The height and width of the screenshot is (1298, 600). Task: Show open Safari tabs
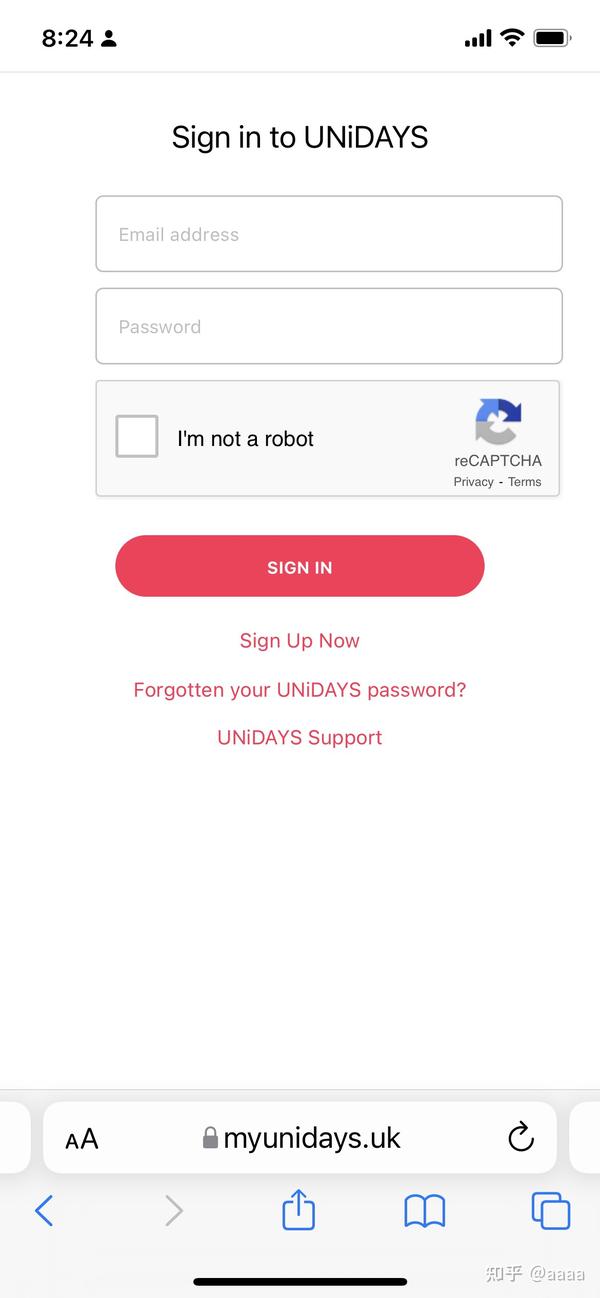click(x=551, y=1211)
